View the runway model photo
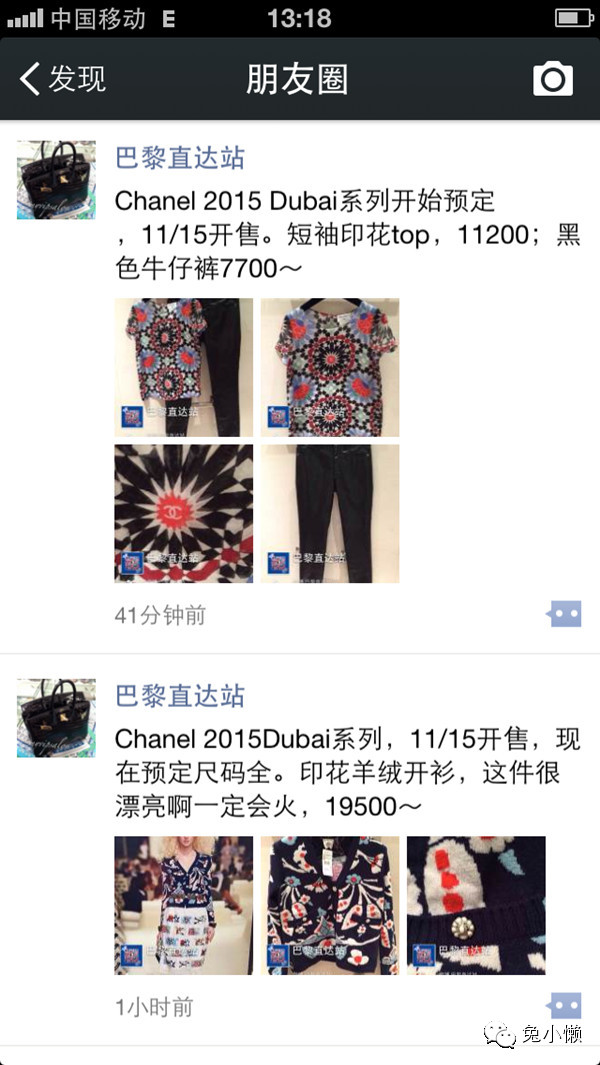Viewport: 600px width, 1065px height. pyautogui.click(x=184, y=905)
